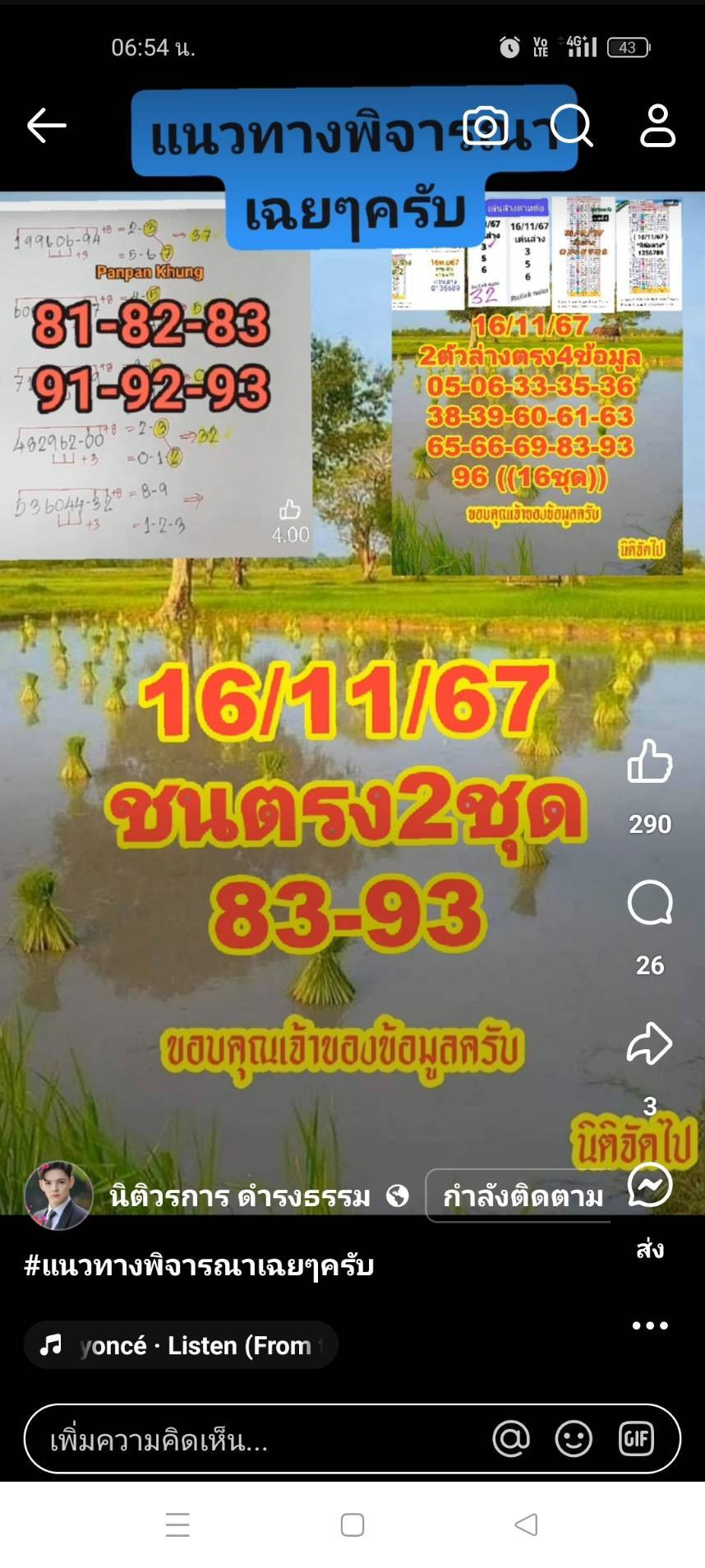Open the three-dot more options

pos(649,1325)
